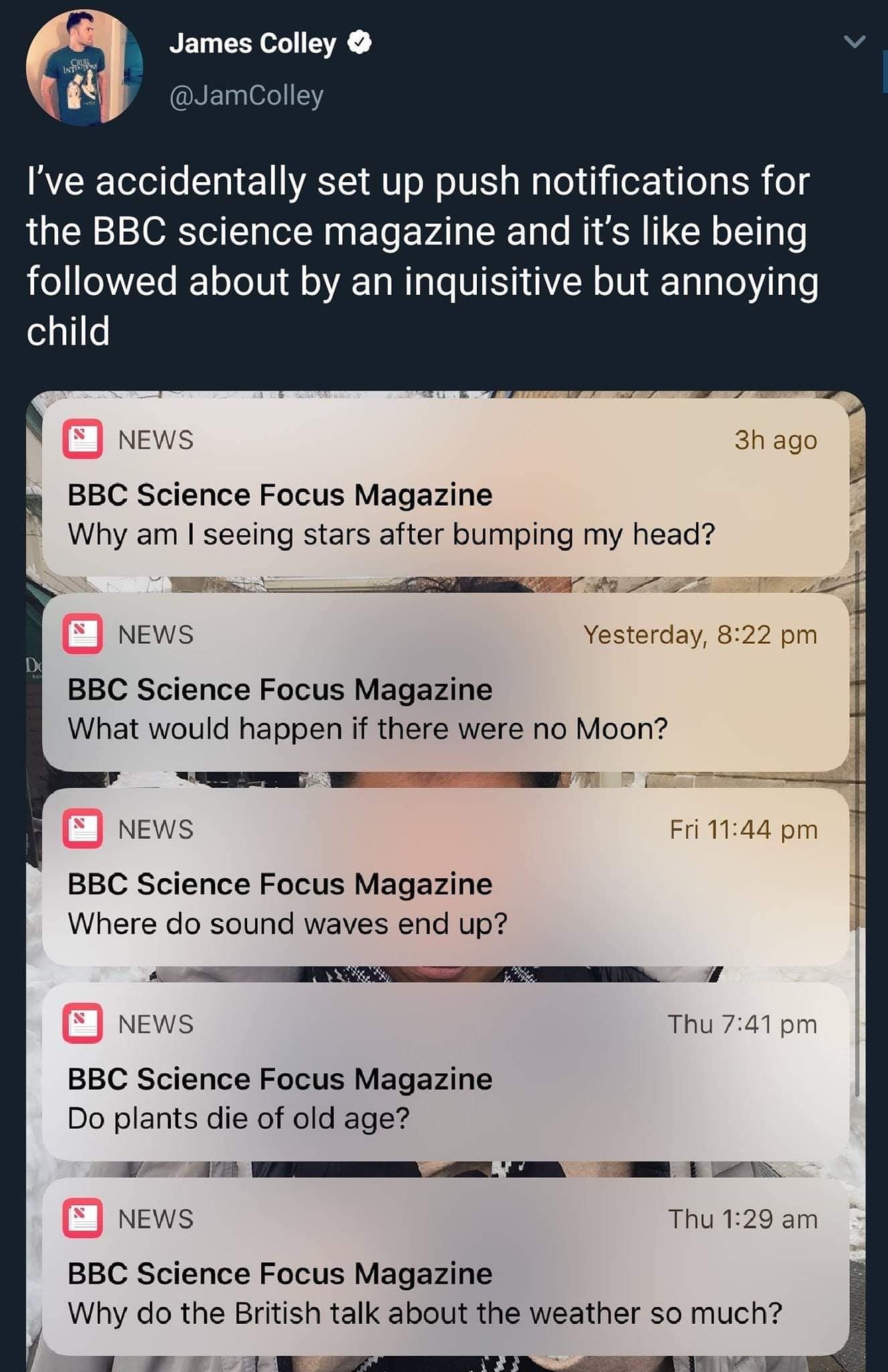Open the @JamColley profile handle
The width and height of the screenshot is (888, 1372).
(246, 95)
